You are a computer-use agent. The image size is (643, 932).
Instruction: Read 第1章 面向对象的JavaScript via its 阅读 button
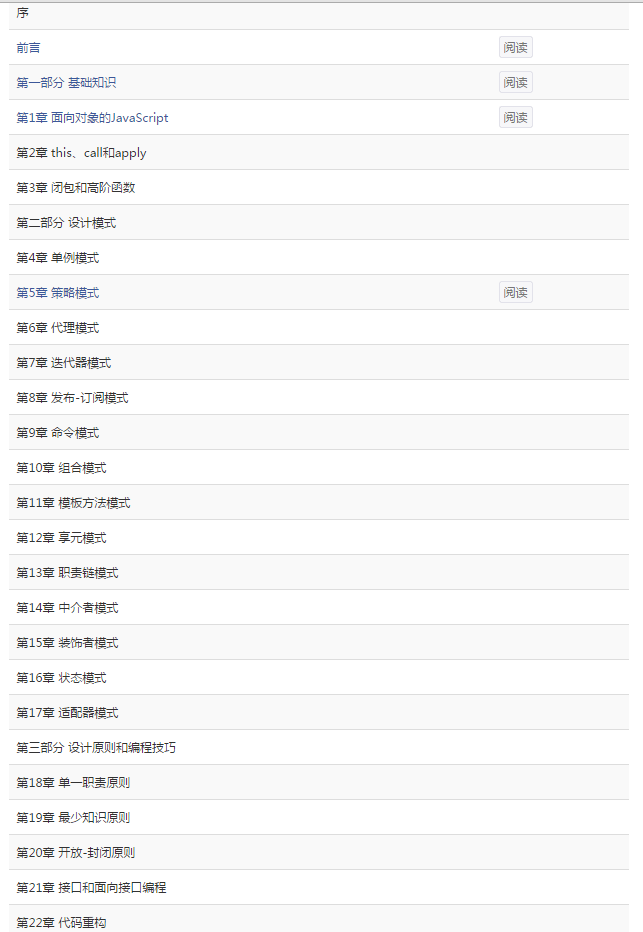[x=515, y=118]
